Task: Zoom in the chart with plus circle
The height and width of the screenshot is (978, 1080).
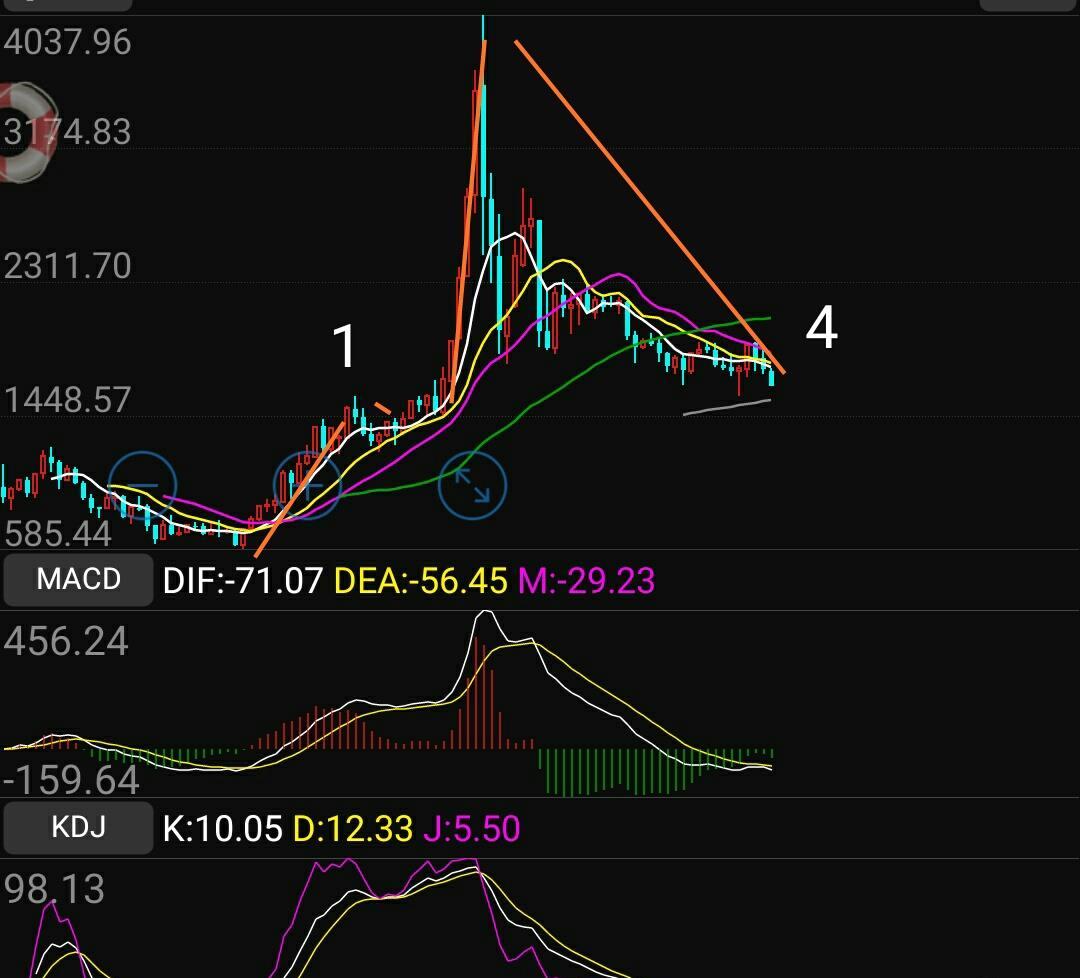Action: coord(307,486)
